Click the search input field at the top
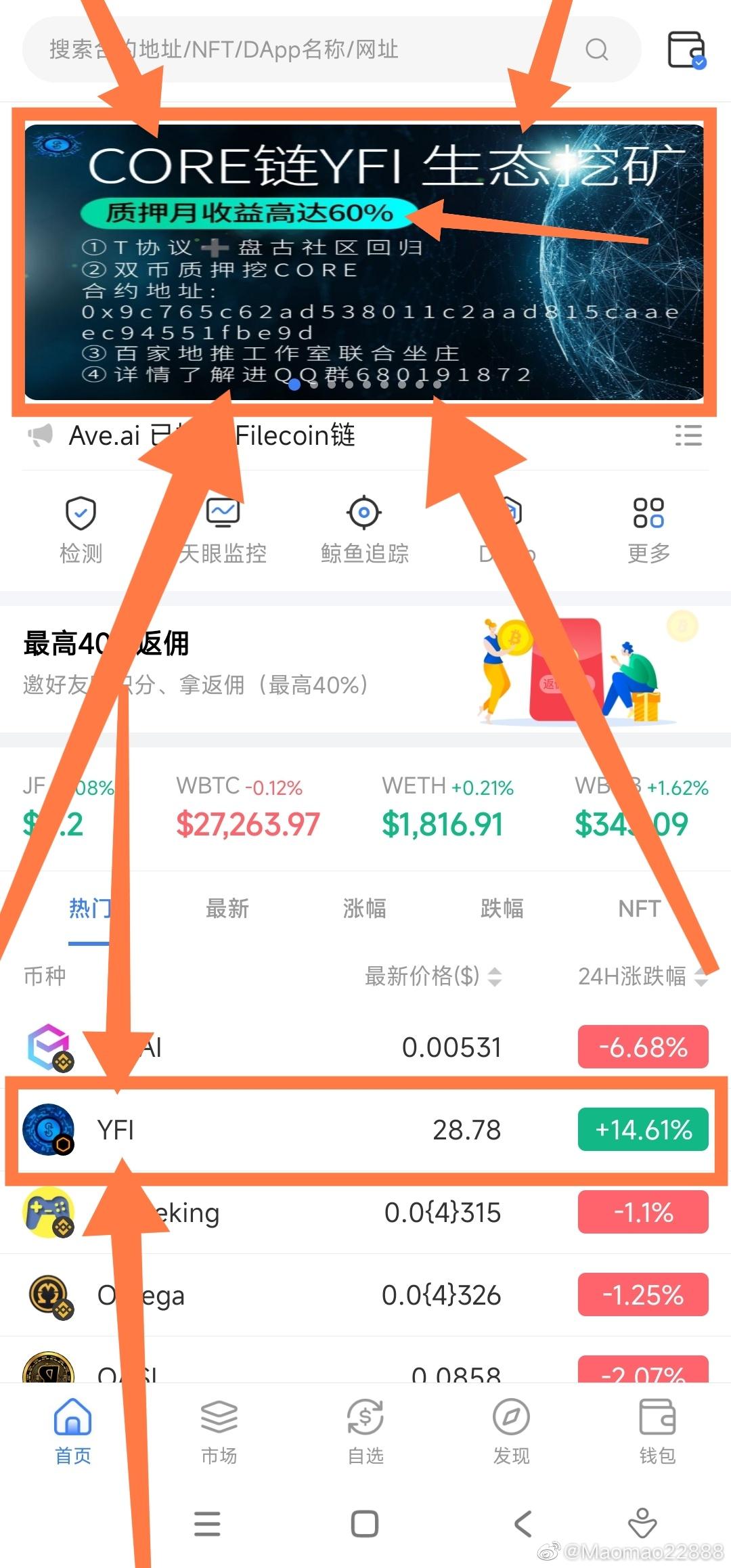 click(305, 49)
